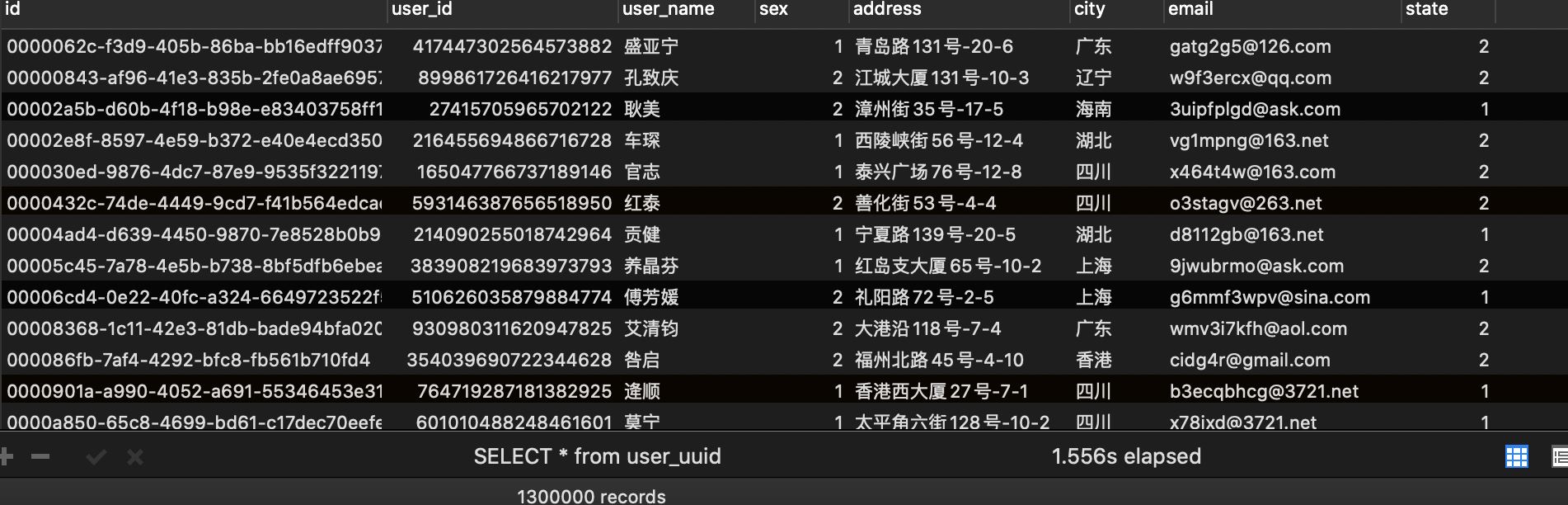
Task: Add a new row with the plus icon
Action: pos(7,456)
